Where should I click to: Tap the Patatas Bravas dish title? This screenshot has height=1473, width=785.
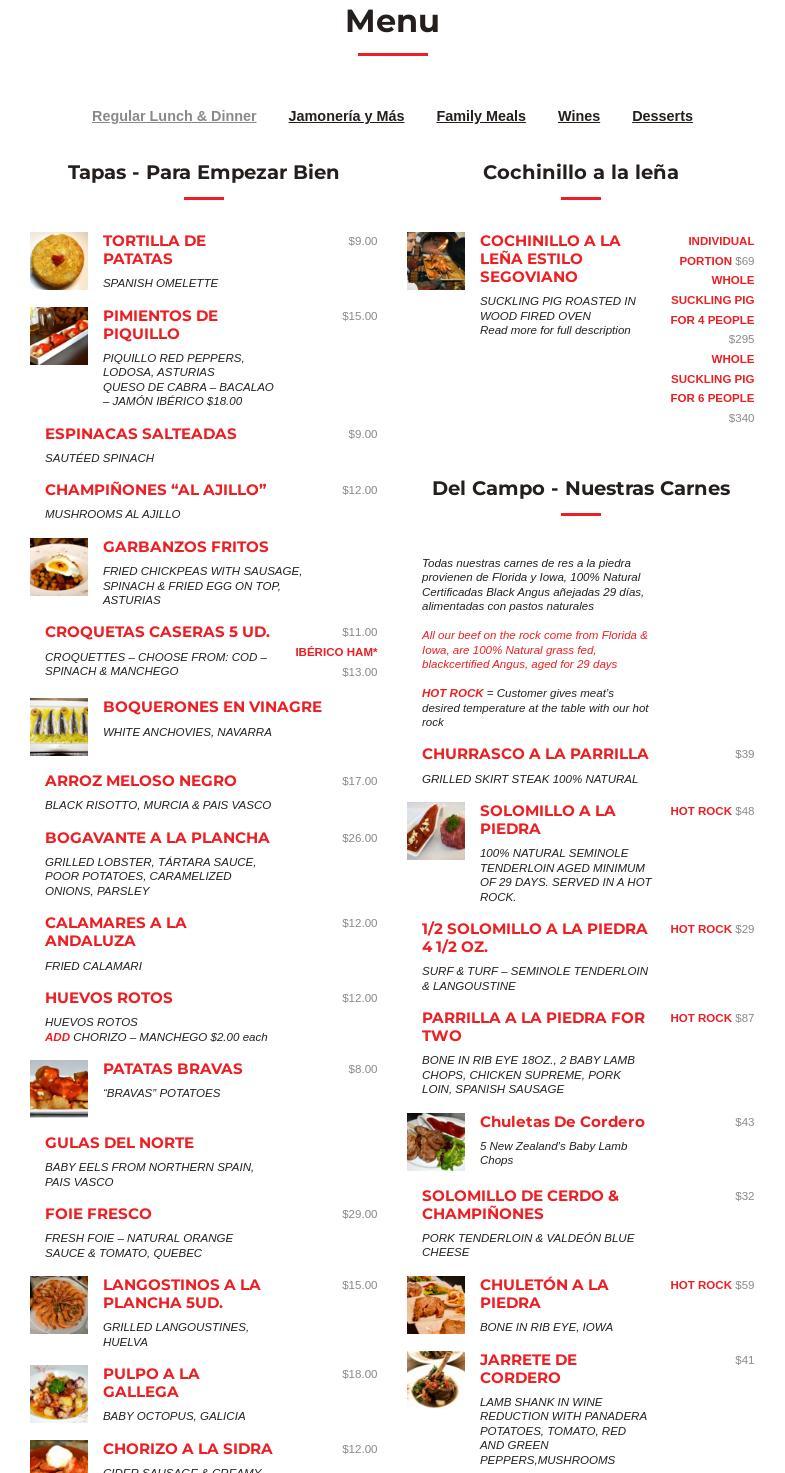pyautogui.click(x=172, y=1069)
